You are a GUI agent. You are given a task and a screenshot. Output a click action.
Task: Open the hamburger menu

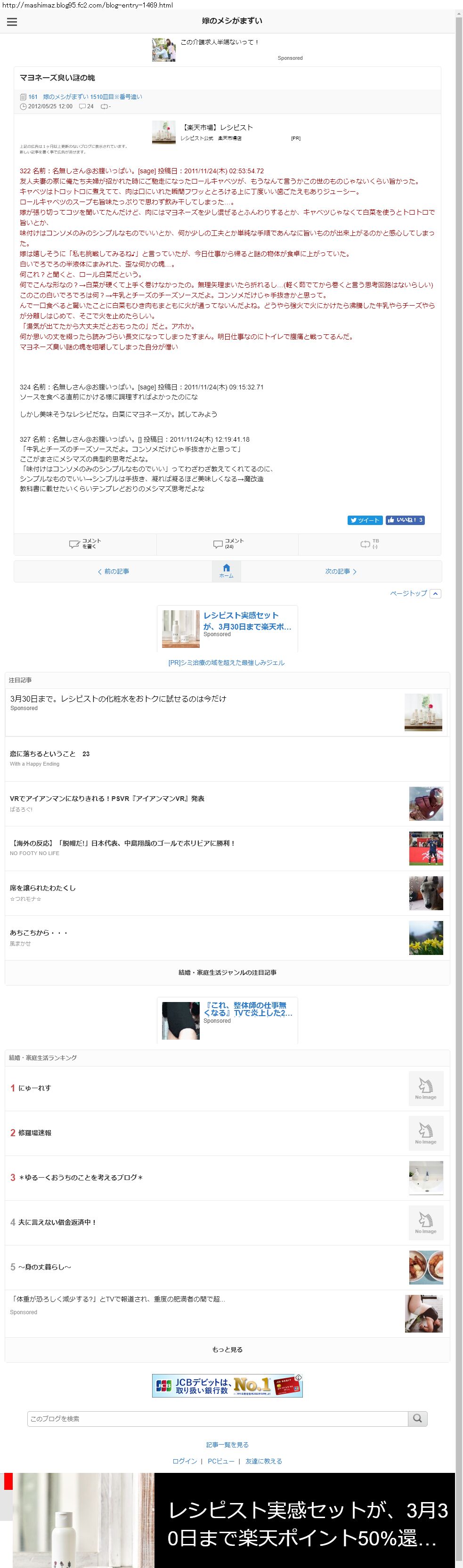coord(12,22)
